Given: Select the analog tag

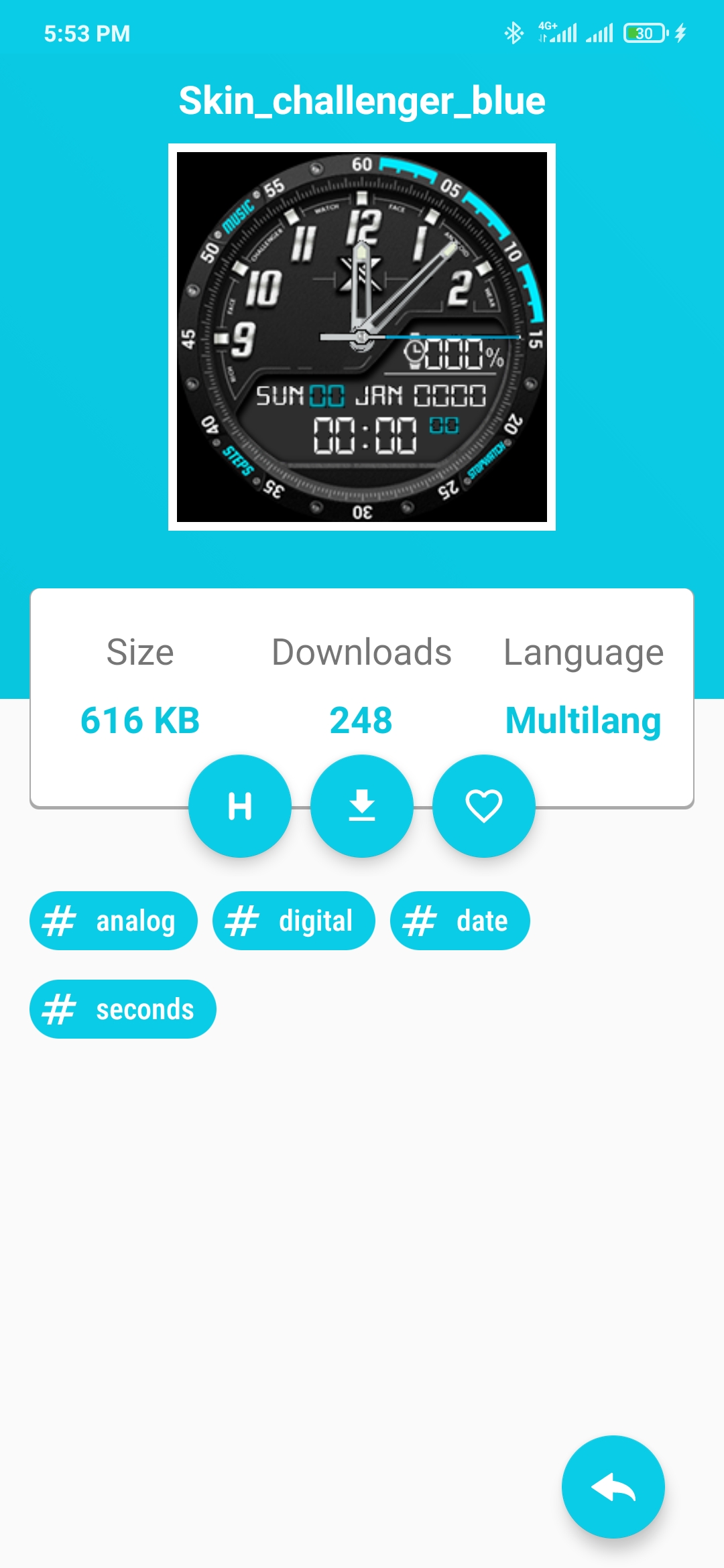Looking at the screenshot, I should click(x=113, y=920).
